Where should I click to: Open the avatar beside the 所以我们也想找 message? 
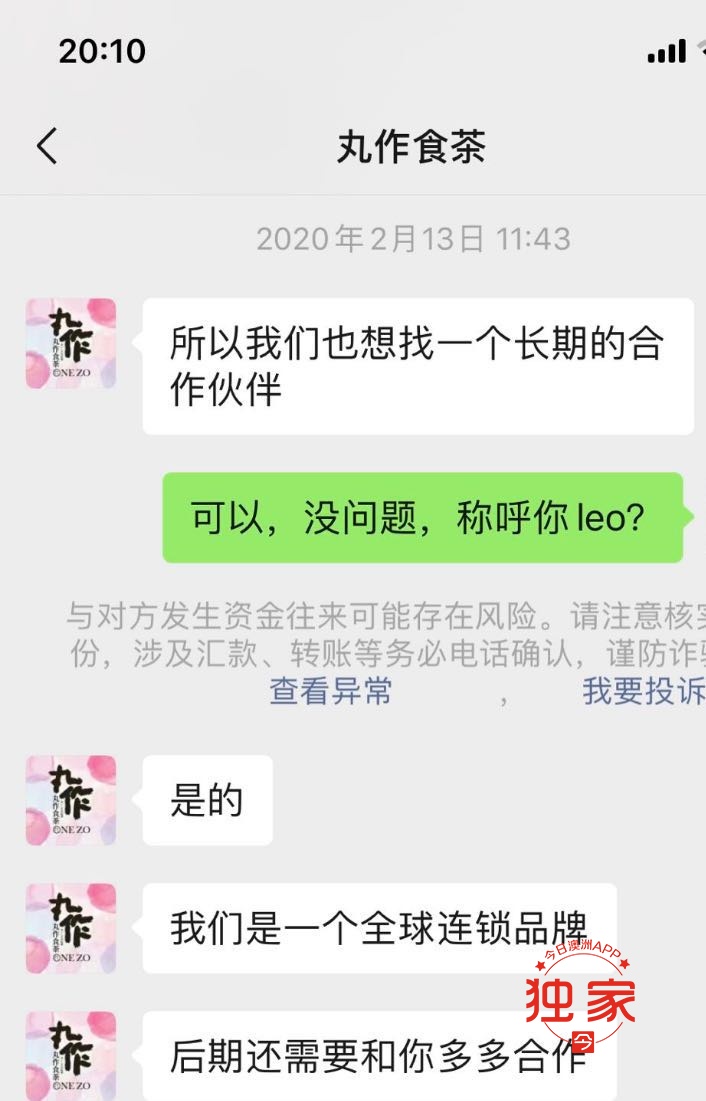[x=71, y=343]
